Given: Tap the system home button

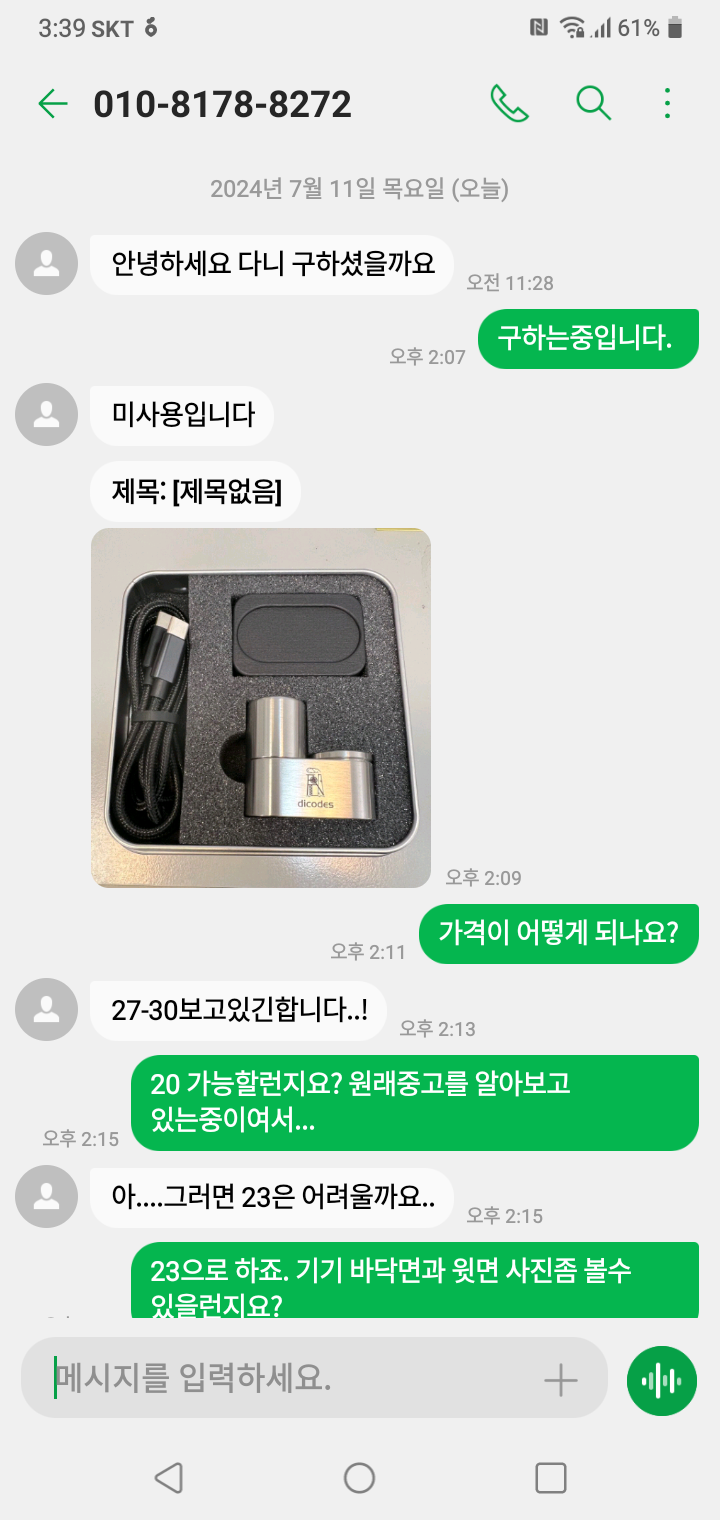Looking at the screenshot, I should pyautogui.click(x=359, y=1477).
